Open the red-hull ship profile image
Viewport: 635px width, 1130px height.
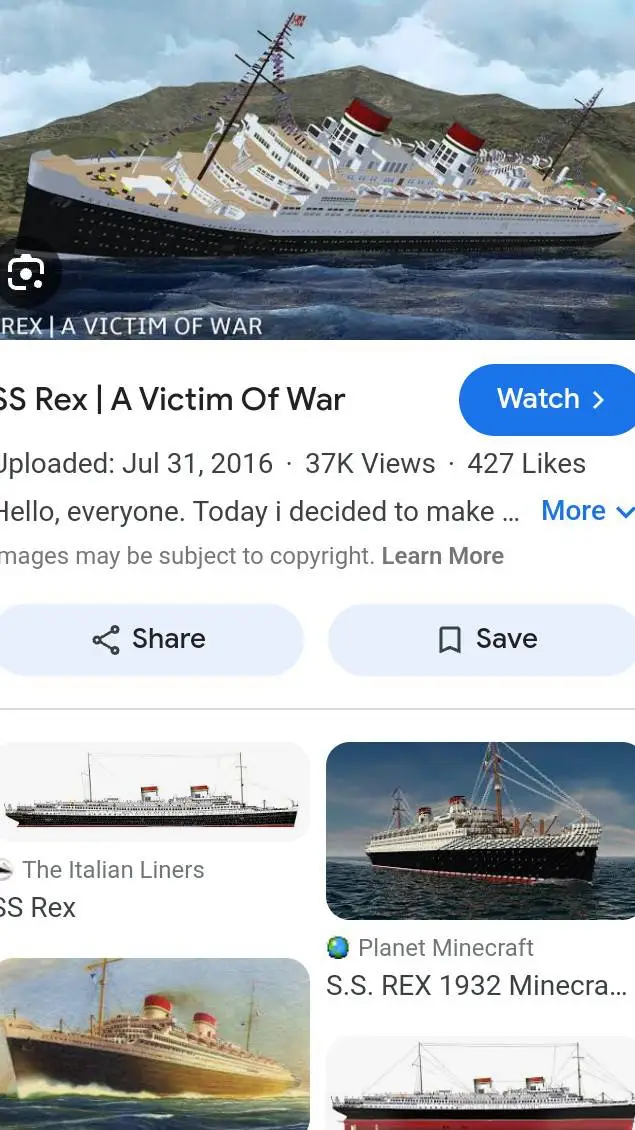tap(480, 1085)
